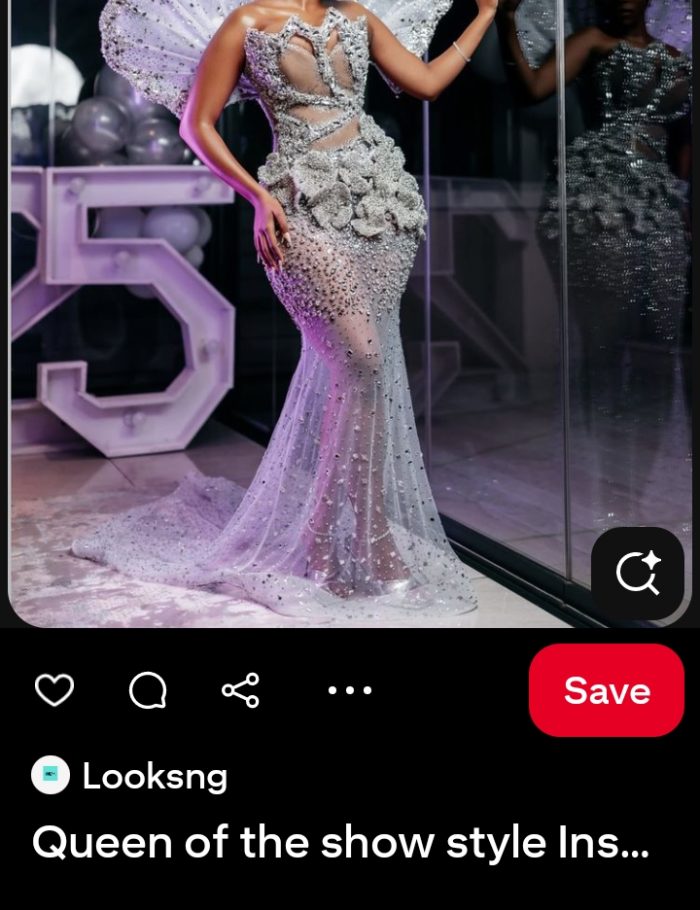Like this pin with the heart icon
Image resolution: width=700 pixels, height=910 pixels.
[x=54, y=690]
